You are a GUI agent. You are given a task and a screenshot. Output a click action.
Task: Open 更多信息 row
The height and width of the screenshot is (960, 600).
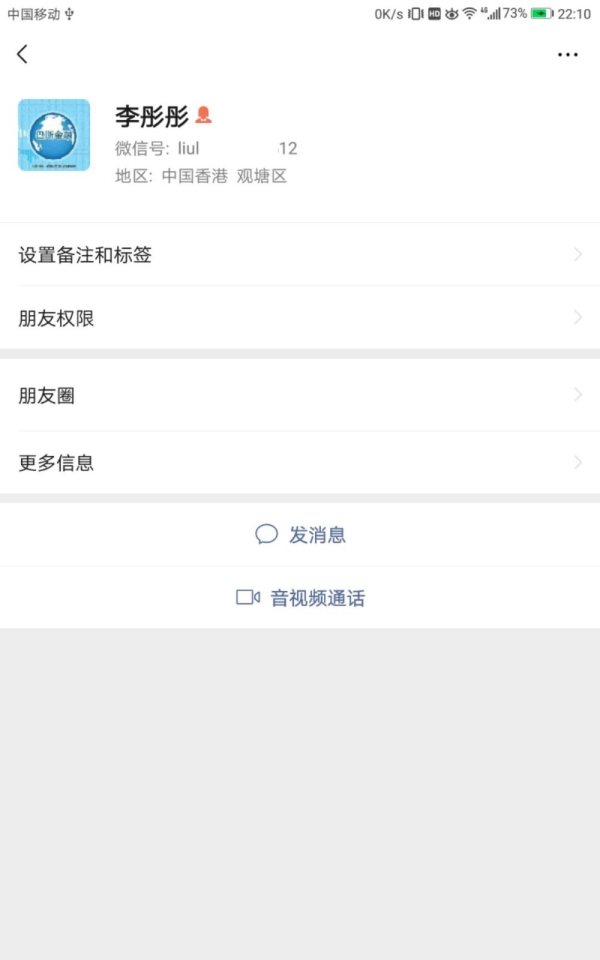[300, 462]
